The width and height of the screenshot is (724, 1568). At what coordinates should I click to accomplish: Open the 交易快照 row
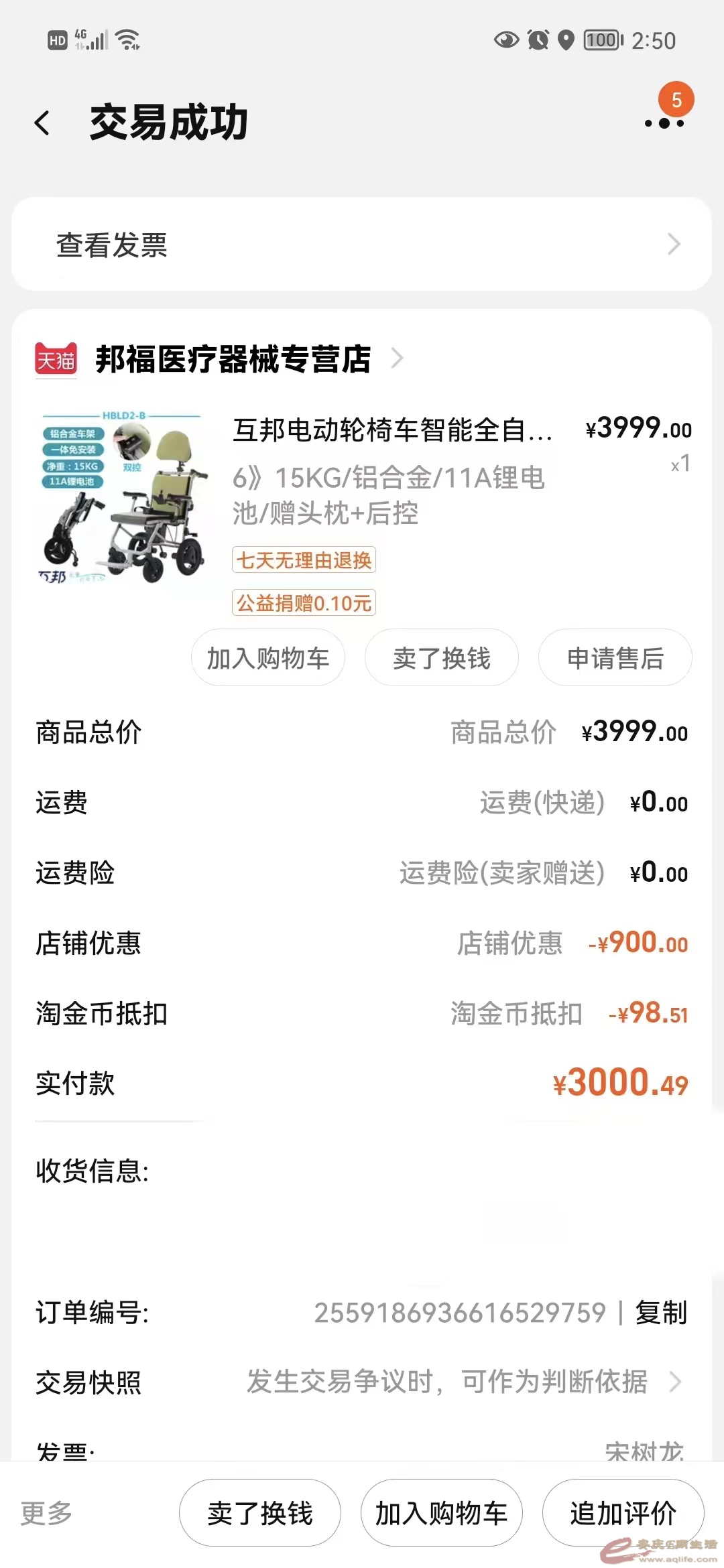(362, 1382)
